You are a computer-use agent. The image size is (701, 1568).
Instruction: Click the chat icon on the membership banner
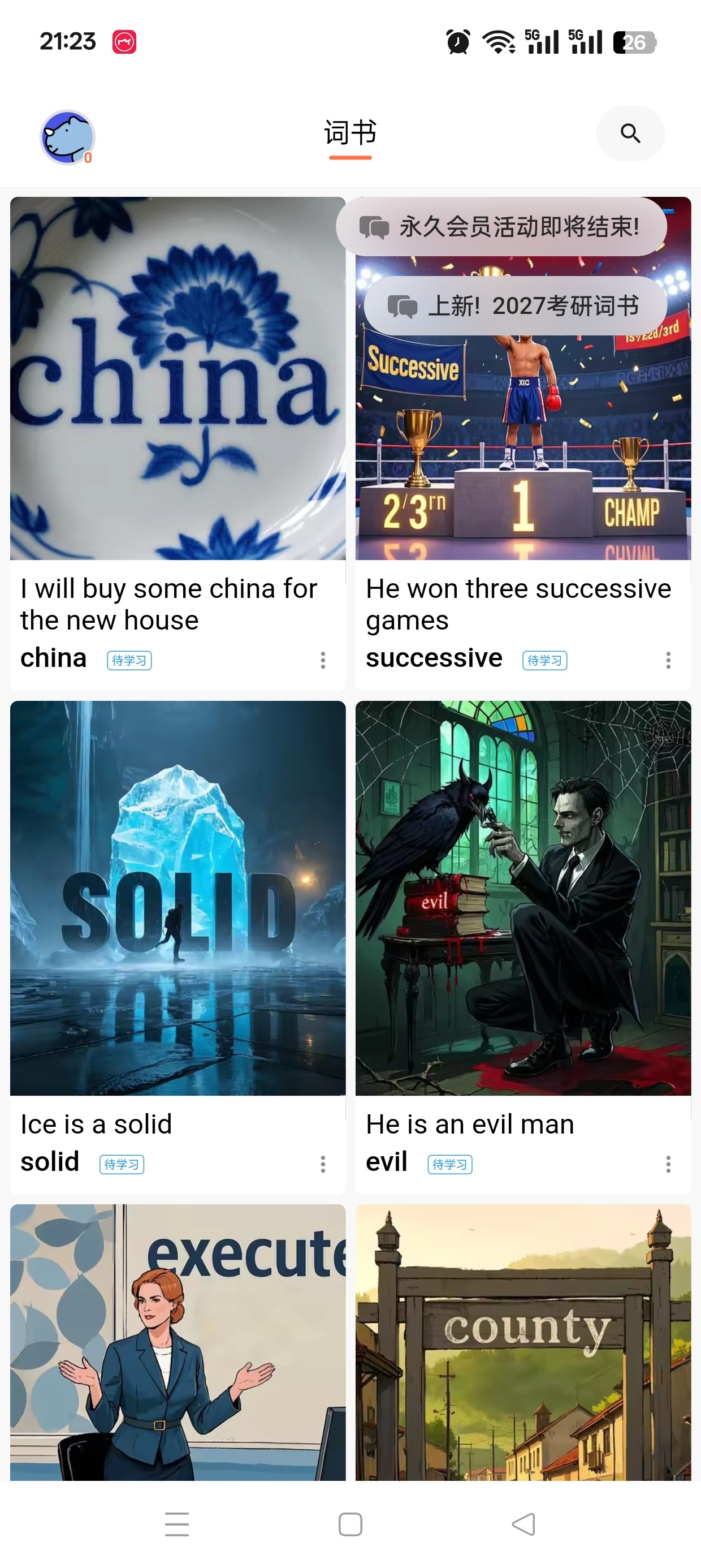[374, 226]
